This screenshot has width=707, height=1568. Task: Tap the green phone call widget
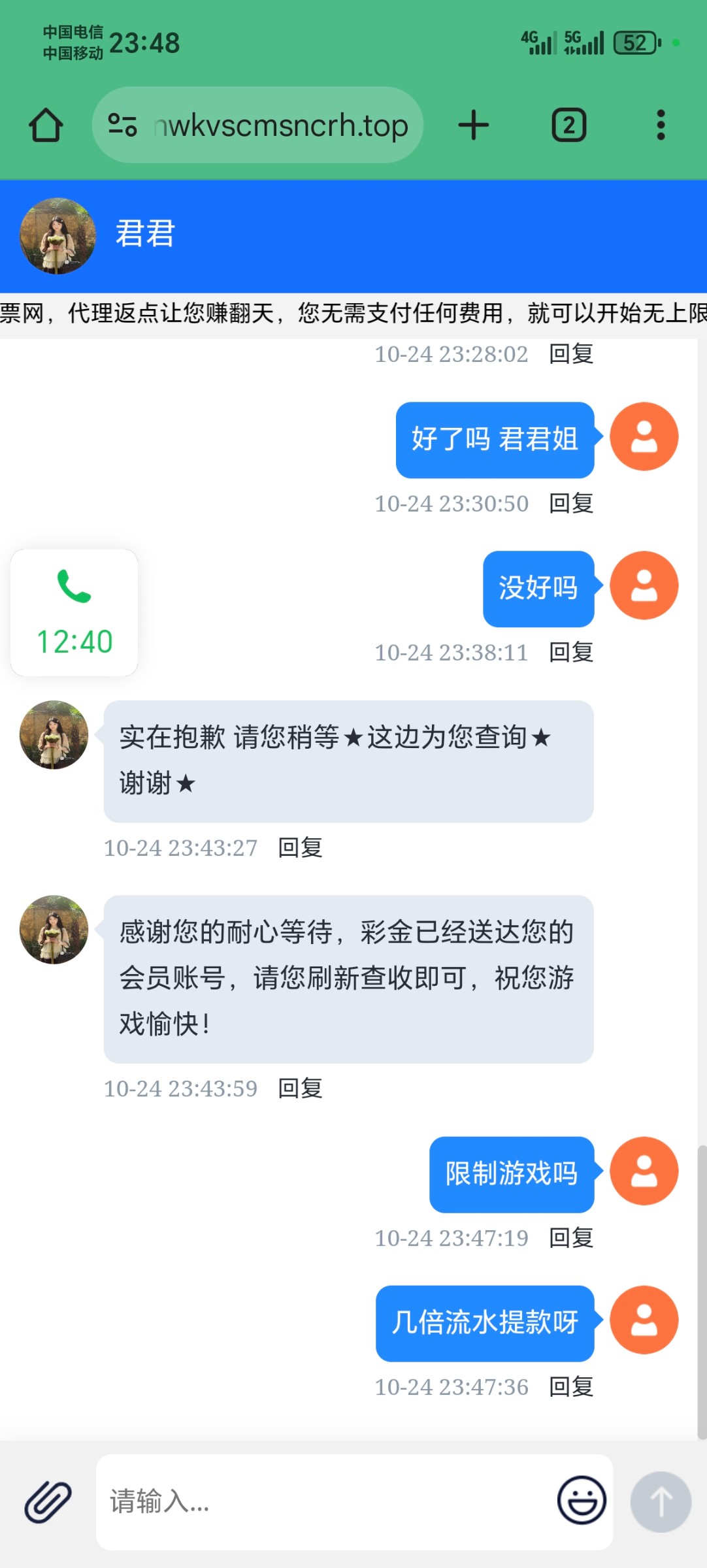(74, 612)
